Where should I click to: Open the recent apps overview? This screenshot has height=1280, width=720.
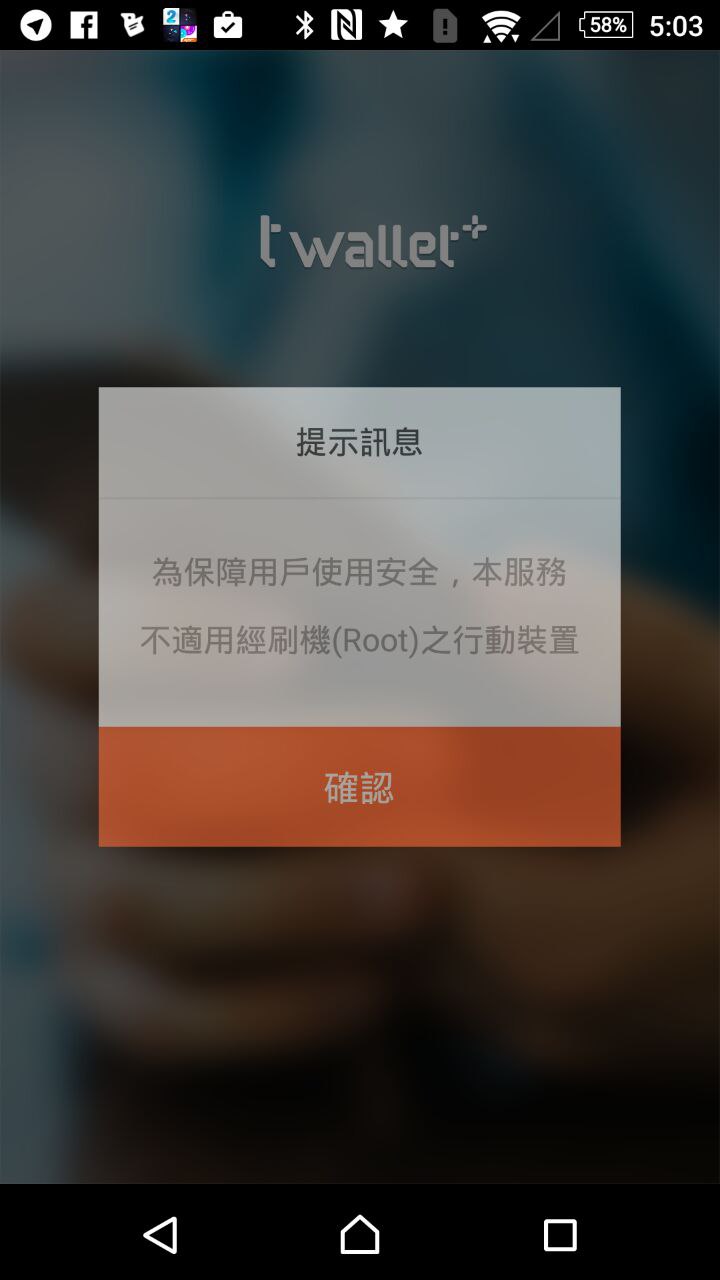coord(560,1235)
